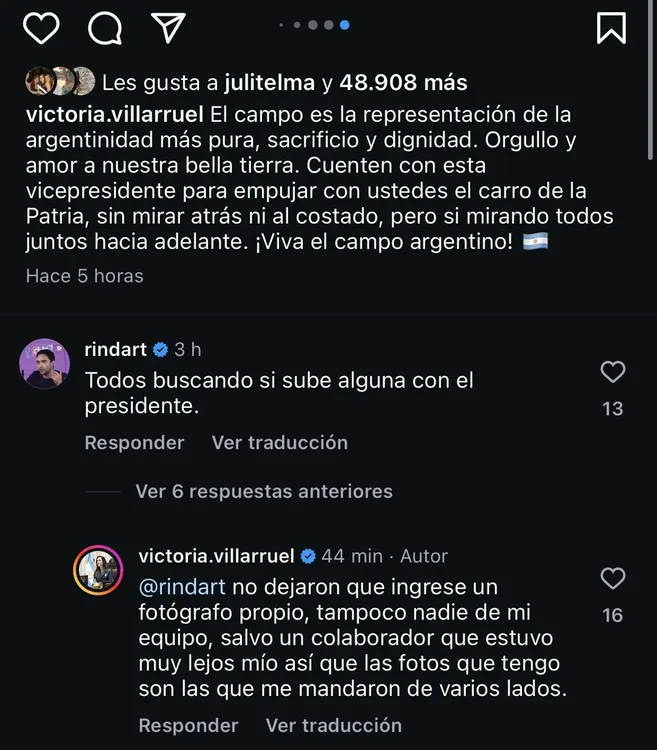Open rindart username in the comment
Image resolution: width=657 pixels, height=750 pixels.
(116, 349)
